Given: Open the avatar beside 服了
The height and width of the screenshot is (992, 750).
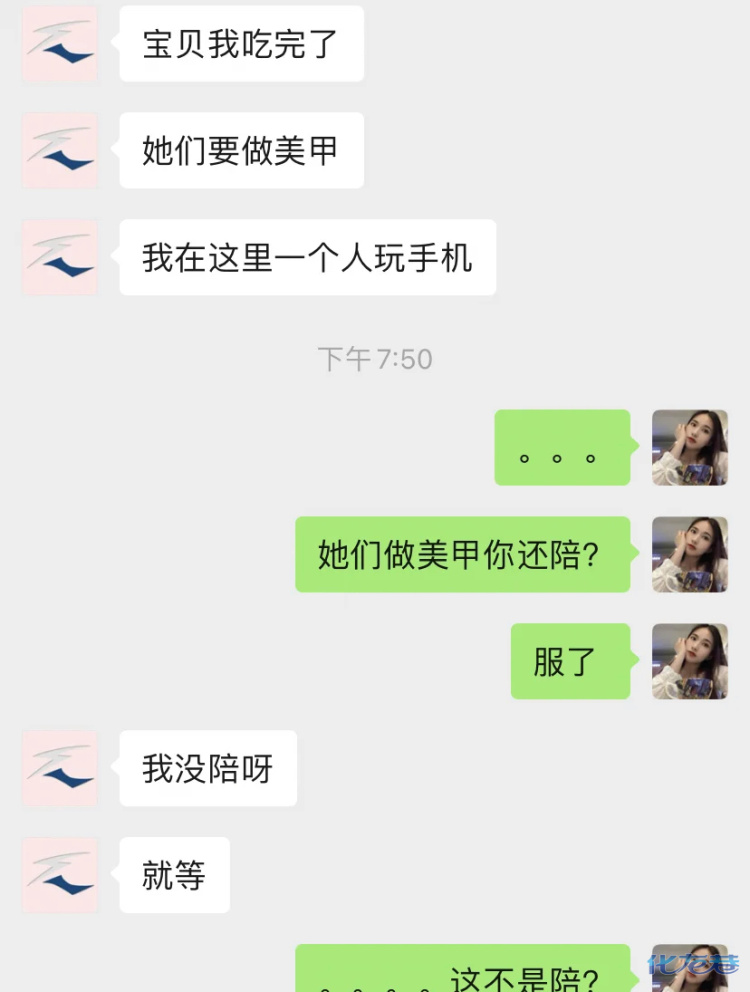Looking at the screenshot, I should (690, 661).
